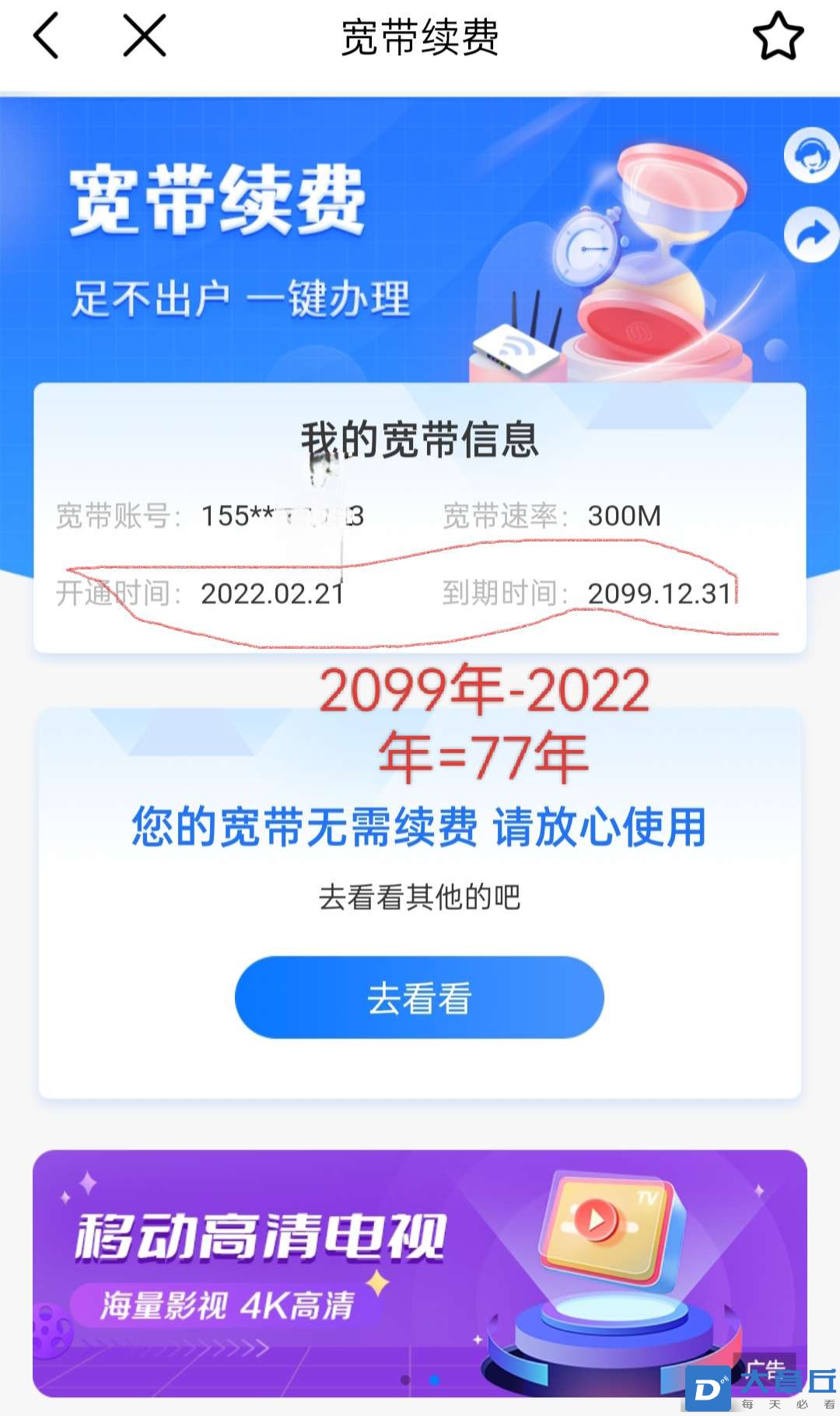Share this page via arrow icon
The width and height of the screenshot is (840, 1416).
(811, 233)
